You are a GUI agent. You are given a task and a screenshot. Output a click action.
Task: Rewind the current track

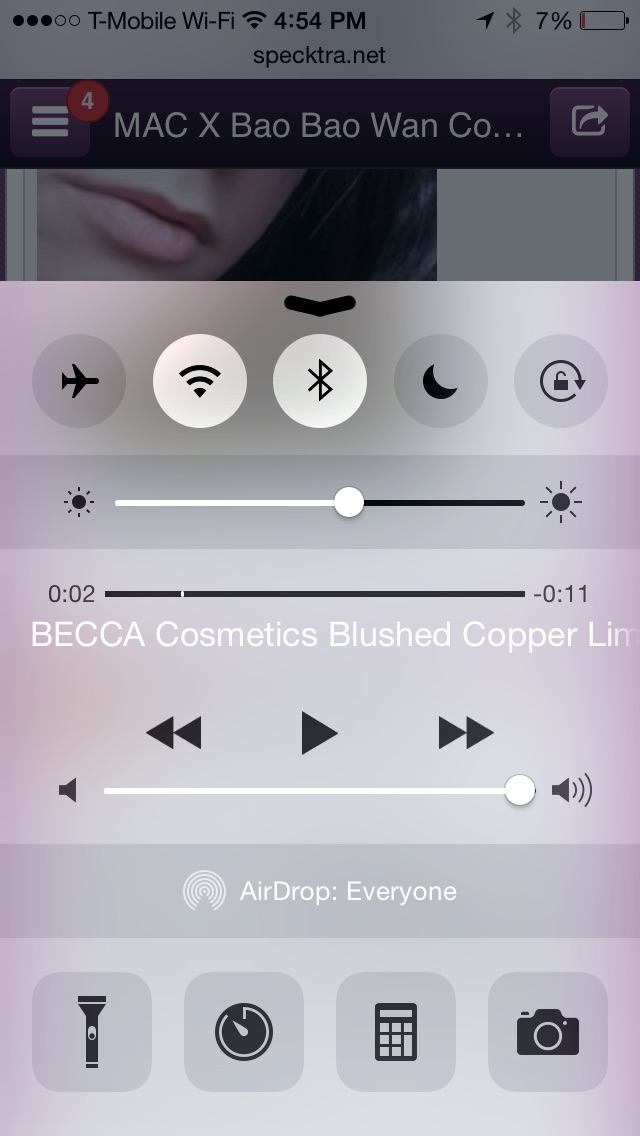pos(173,733)
